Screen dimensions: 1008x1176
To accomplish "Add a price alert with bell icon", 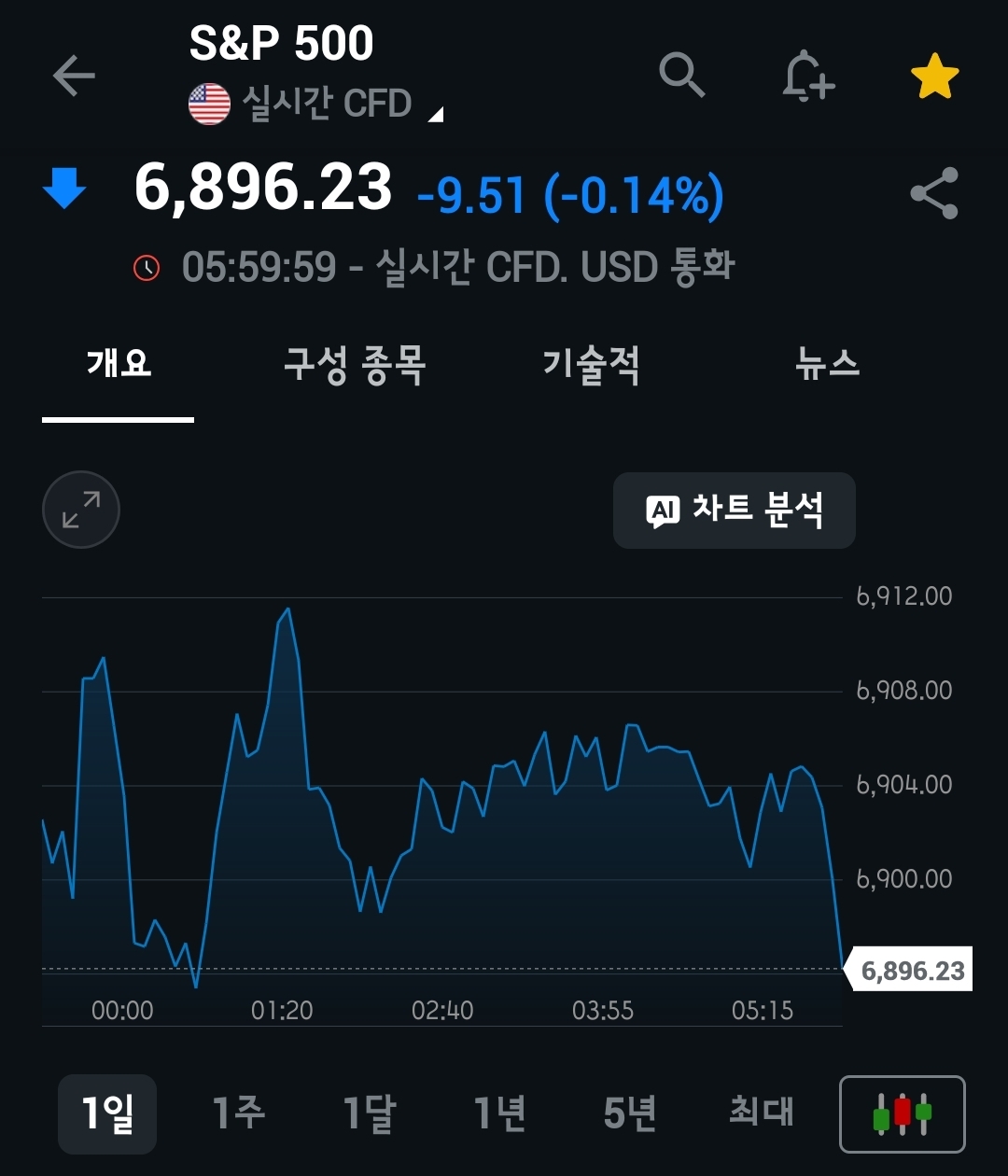I will pyautogui.click(x=807, y=76).
